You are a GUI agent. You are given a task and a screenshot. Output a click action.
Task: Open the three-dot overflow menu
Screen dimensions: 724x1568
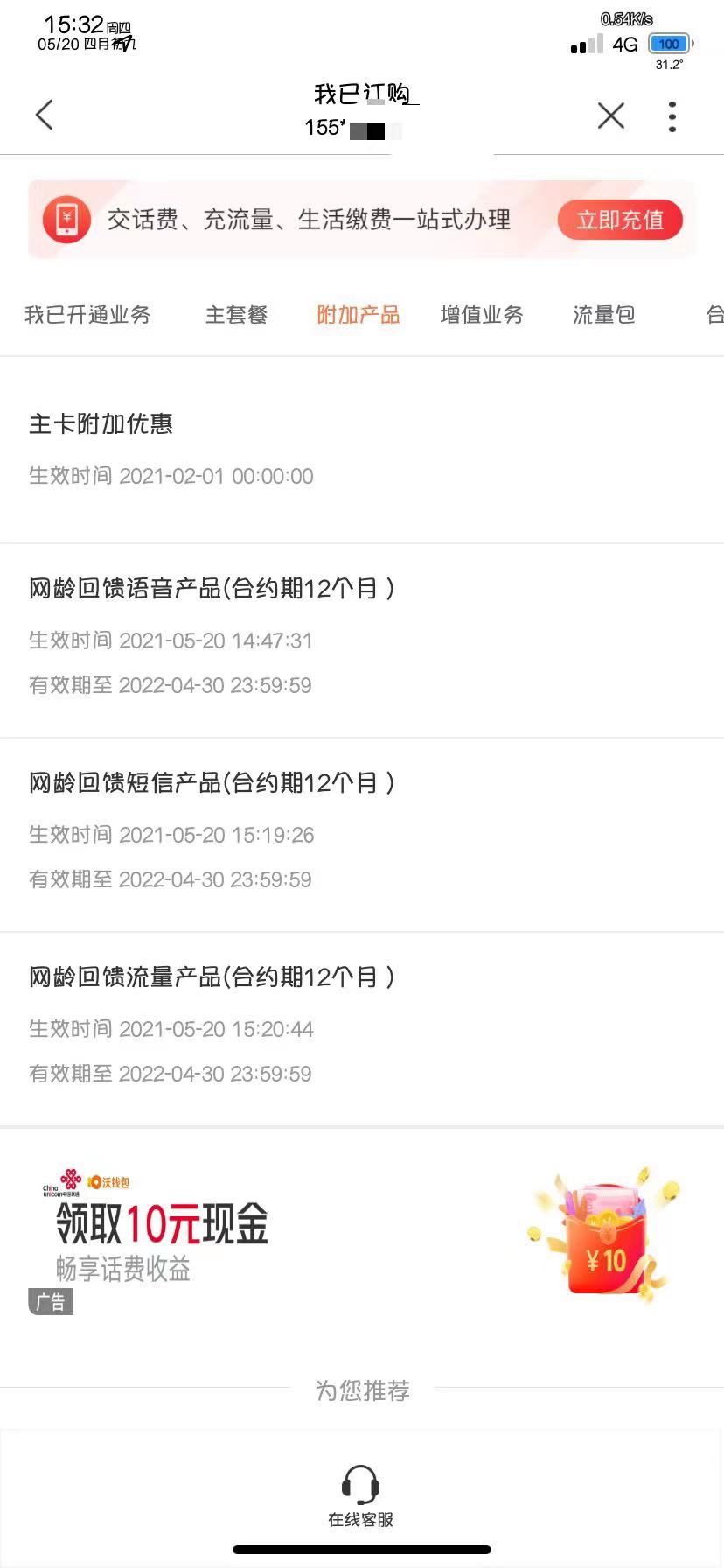click(x=672, y=116)
